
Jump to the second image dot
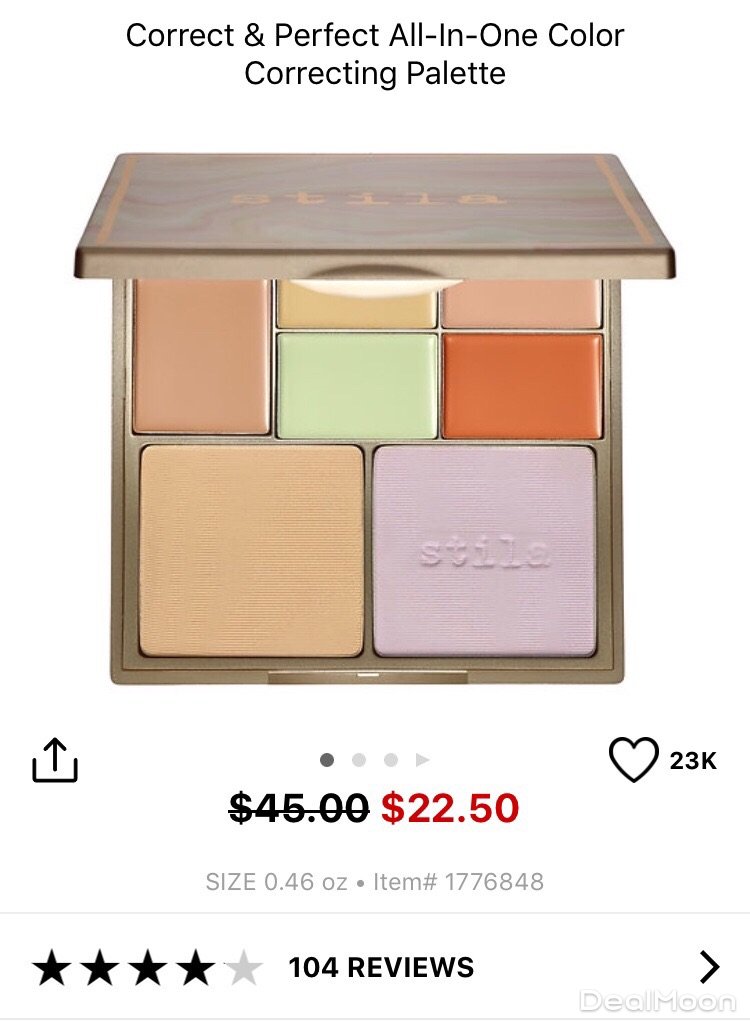[x=359, y=760]
